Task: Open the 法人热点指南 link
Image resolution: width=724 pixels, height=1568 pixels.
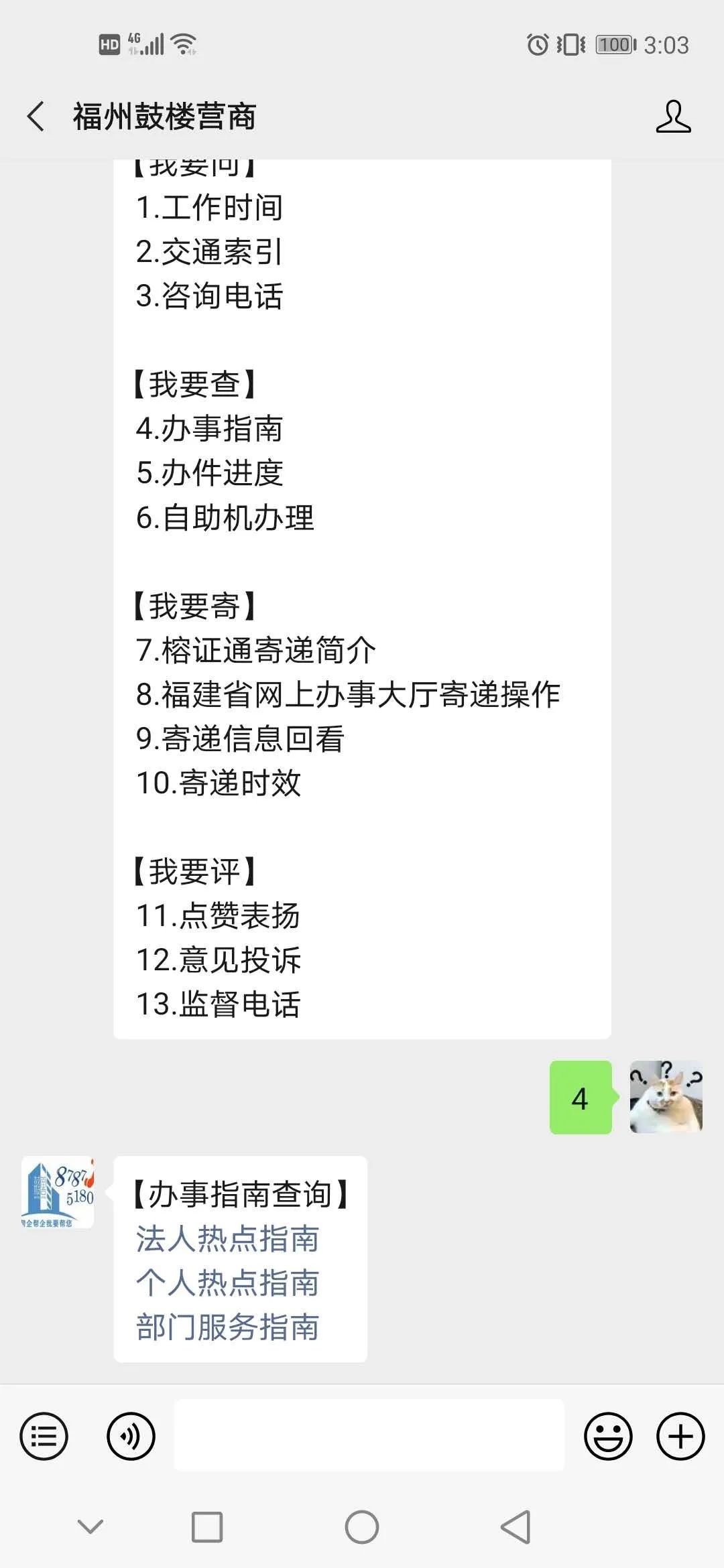Action: [228, 1239]
